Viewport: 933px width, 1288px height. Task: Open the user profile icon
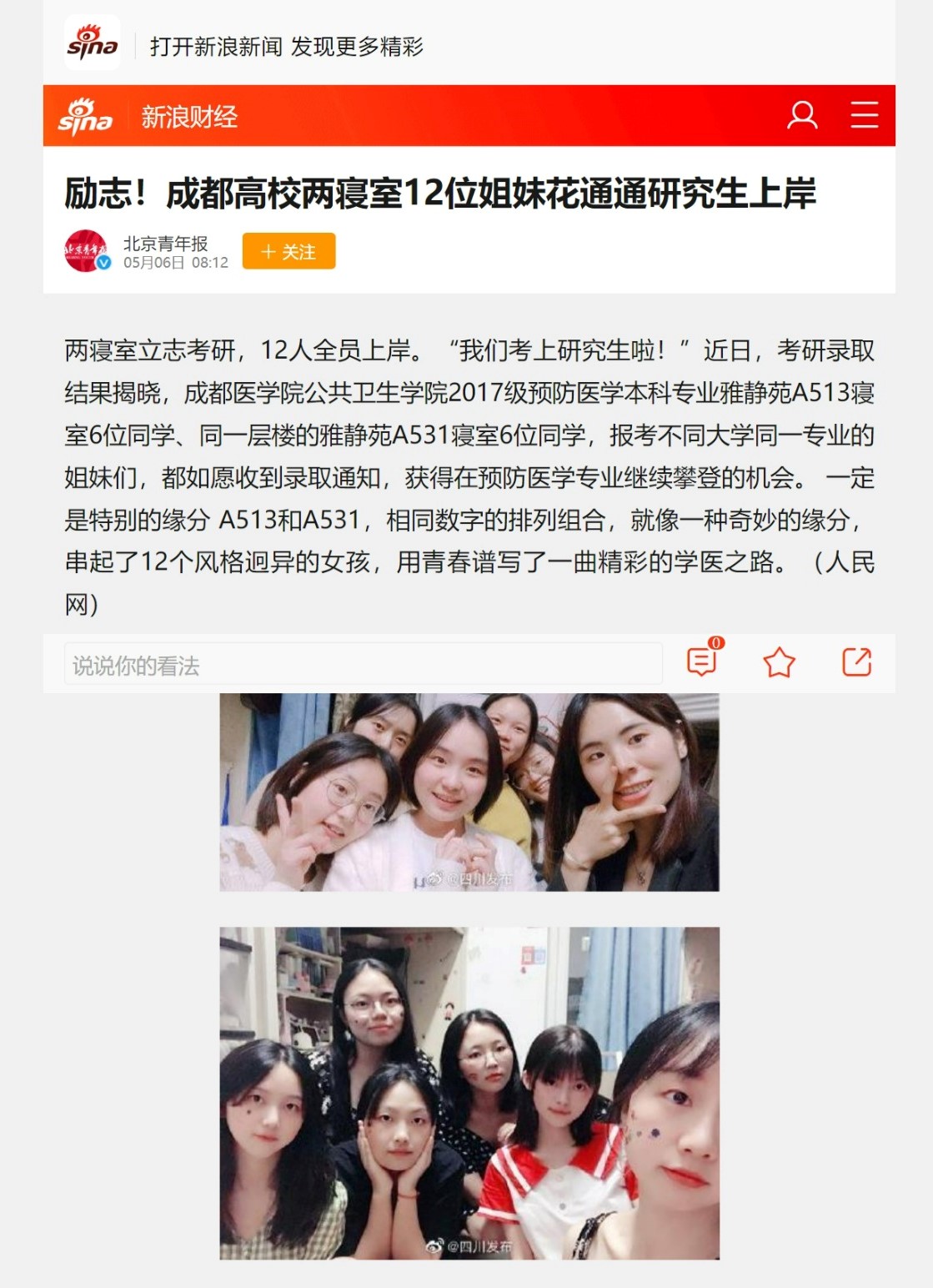pyautogui.click(x=802, y=115)
